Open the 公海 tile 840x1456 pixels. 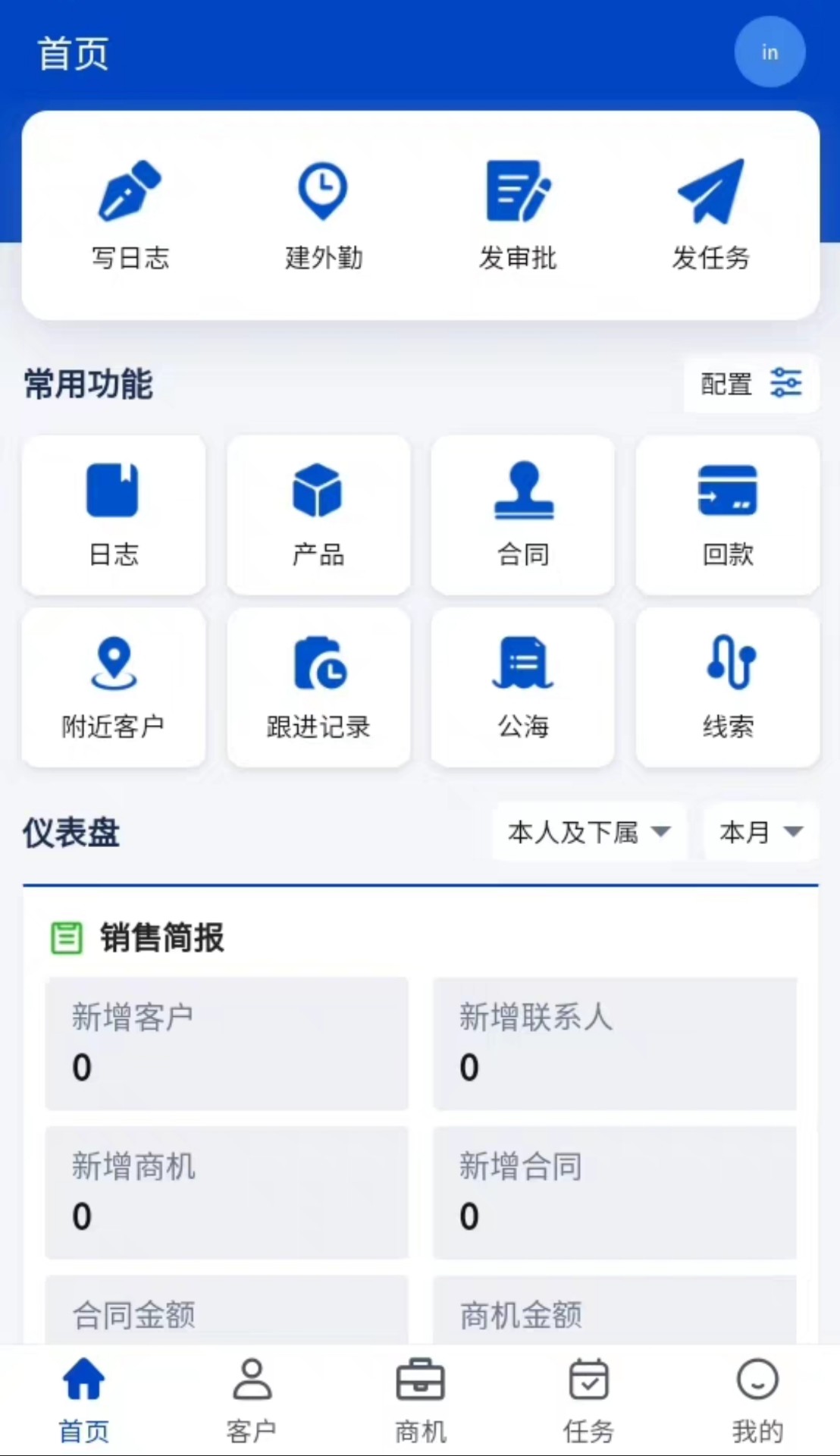coord(523,687)
